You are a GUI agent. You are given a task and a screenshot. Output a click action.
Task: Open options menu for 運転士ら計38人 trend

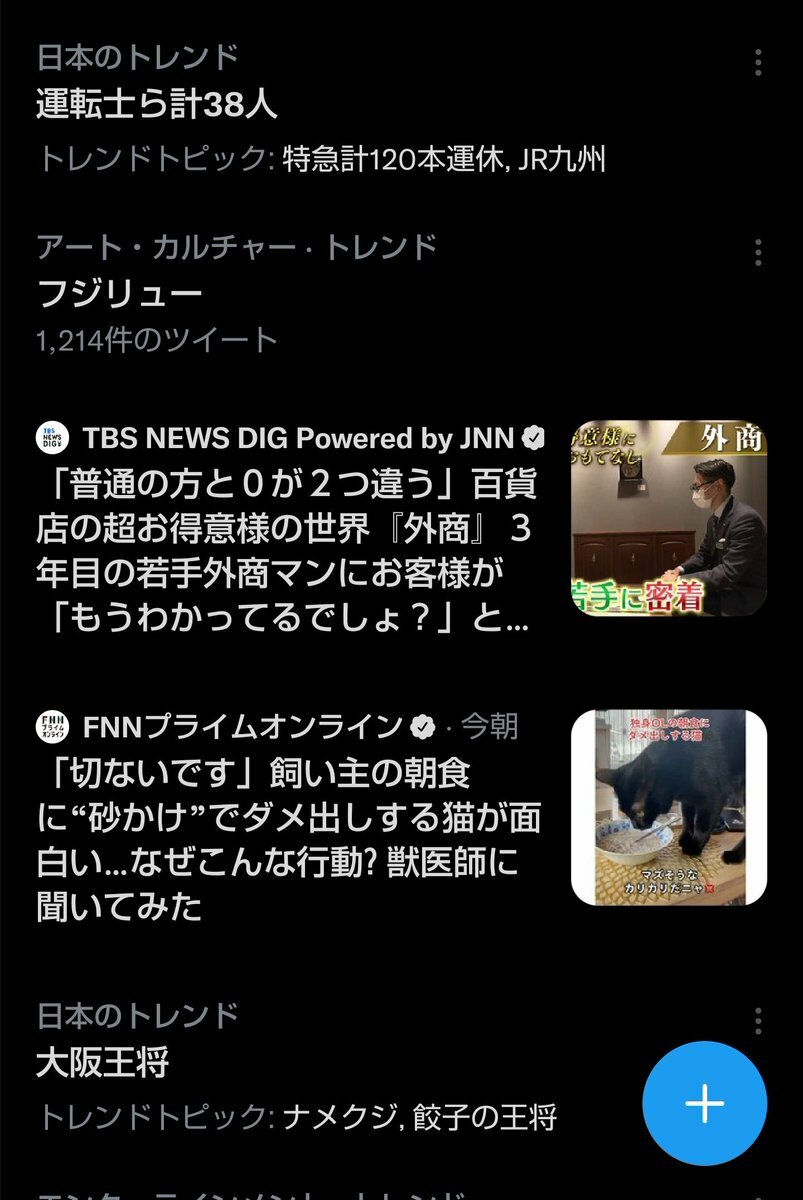pos(758,62)
